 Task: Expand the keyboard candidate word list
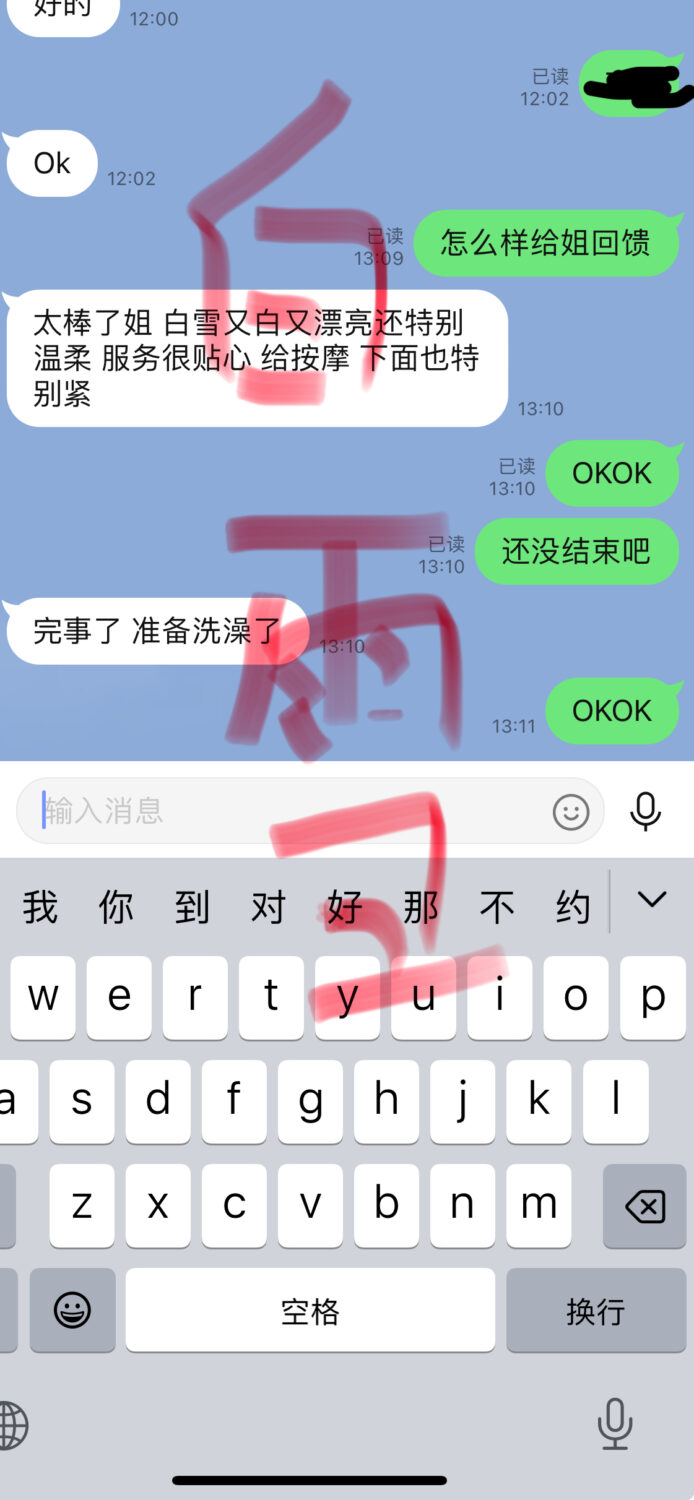coord(652,901)
